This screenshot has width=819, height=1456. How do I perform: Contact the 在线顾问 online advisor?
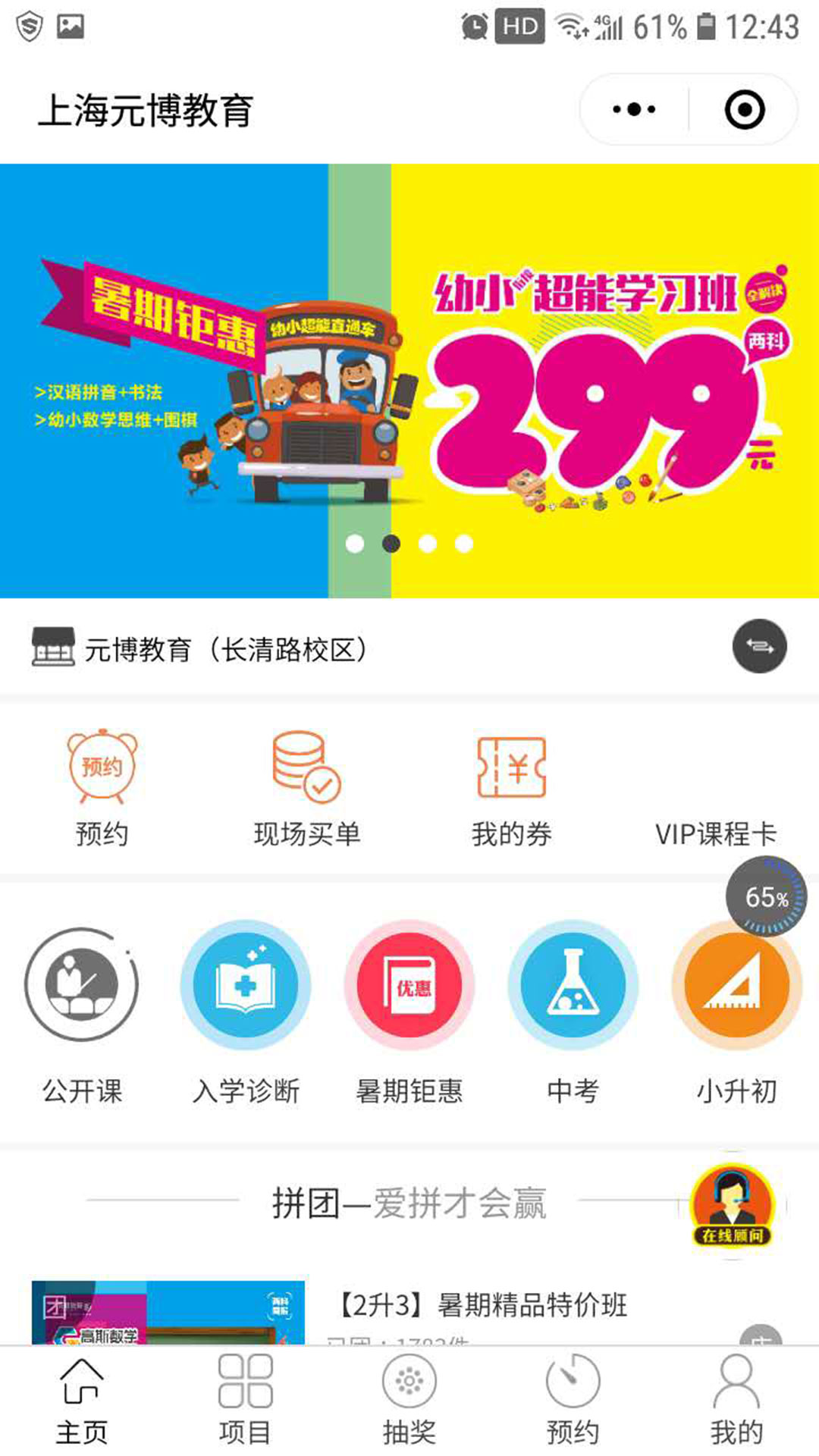click(x=732, y=1207)
